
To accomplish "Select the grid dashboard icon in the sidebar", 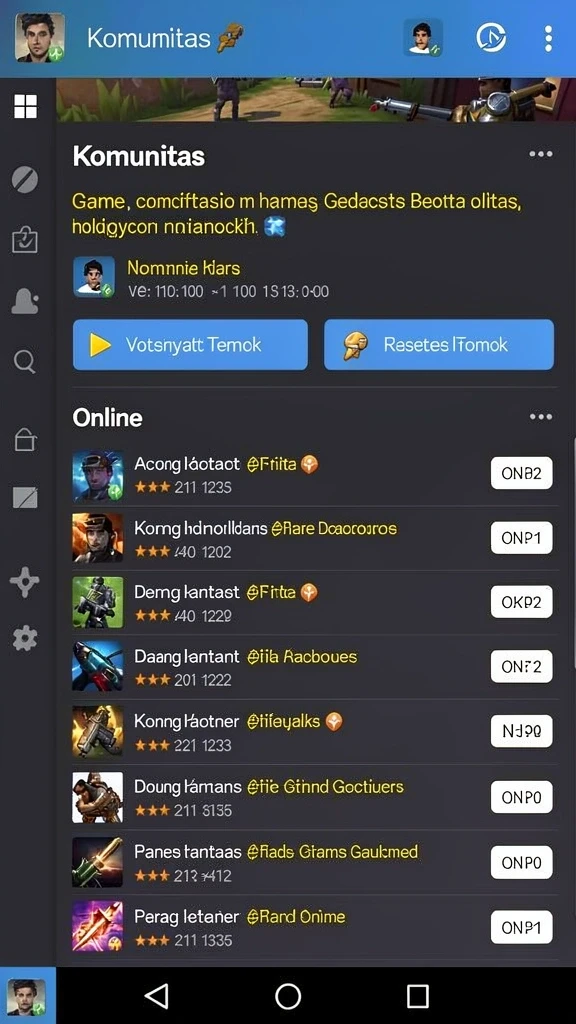I will coord(25,106).
